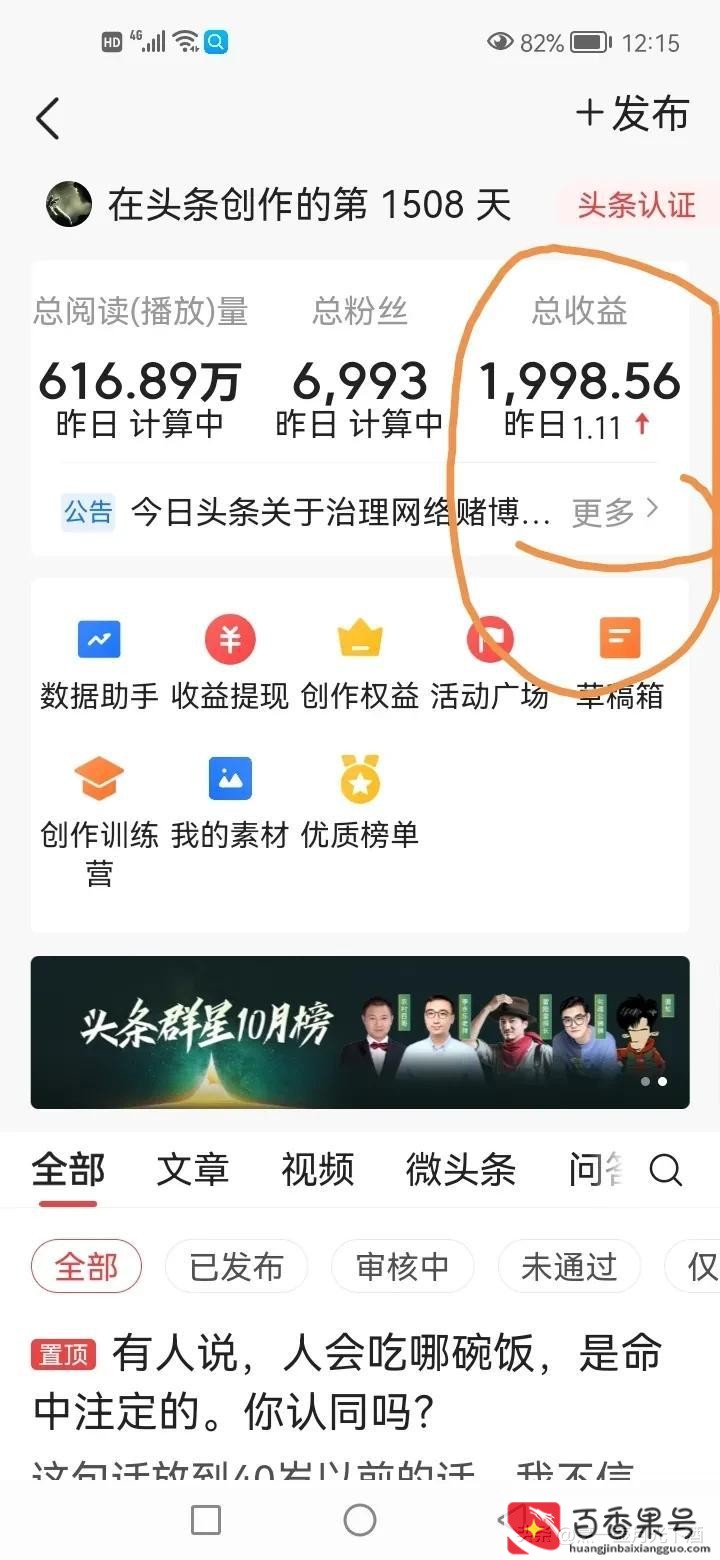Switch to the 微头条 tab
Viewport: 720px width, 1560px height.
point(460,1169)
